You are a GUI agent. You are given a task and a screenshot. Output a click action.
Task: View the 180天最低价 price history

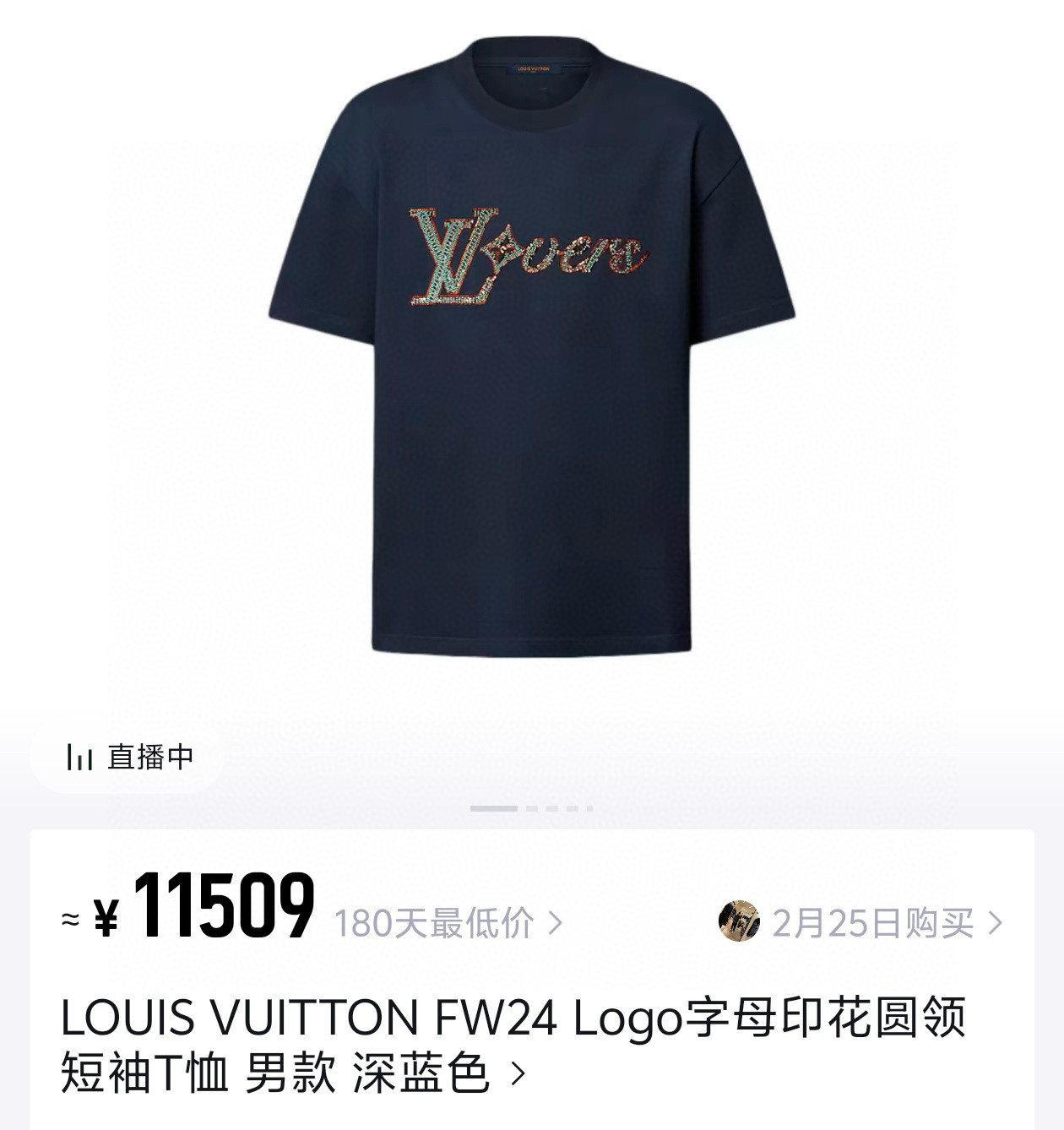pyautogui.click(x=448, y=923)
